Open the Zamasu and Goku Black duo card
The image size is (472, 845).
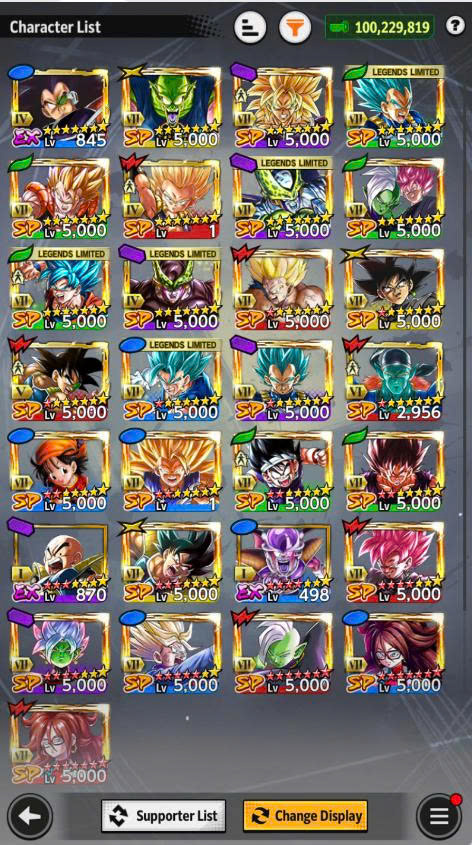point(394,198)
